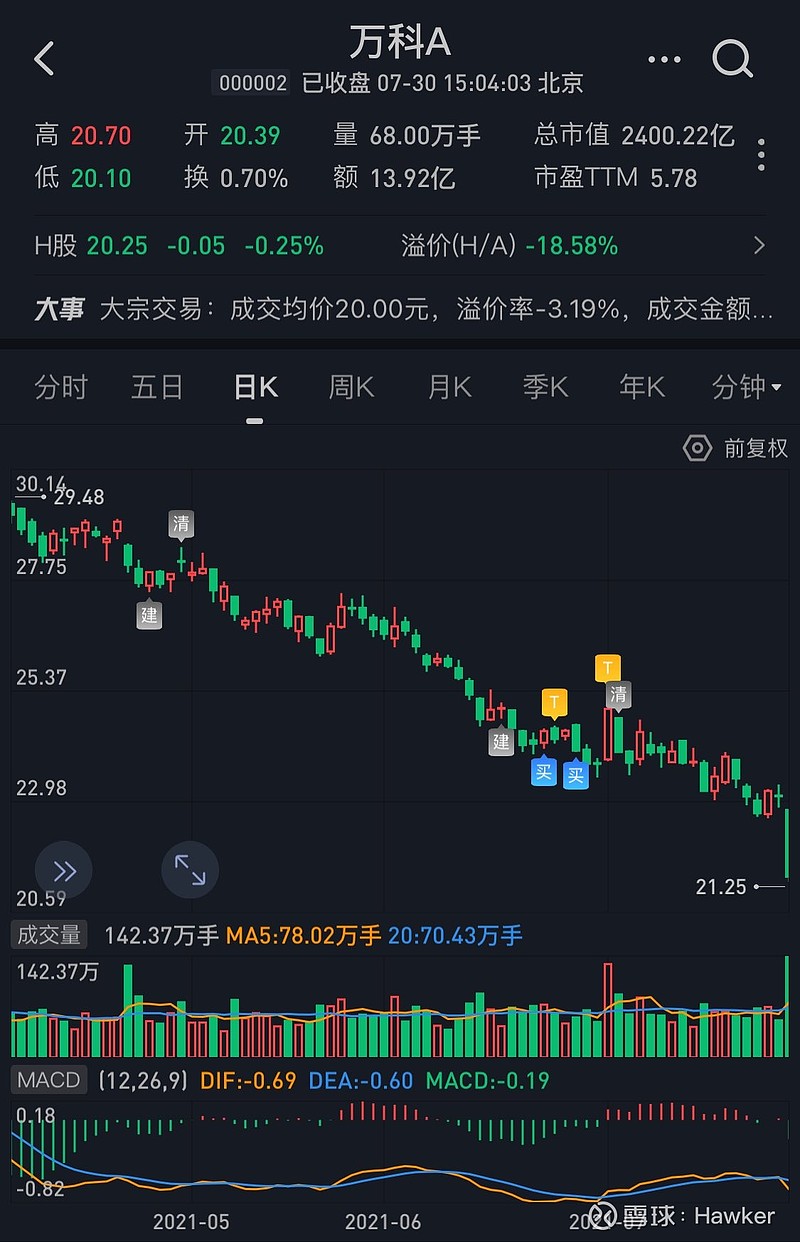Tap the 清 marker near the chart top
Viewport: 800px width, 1242px height.
click(181, 524)
